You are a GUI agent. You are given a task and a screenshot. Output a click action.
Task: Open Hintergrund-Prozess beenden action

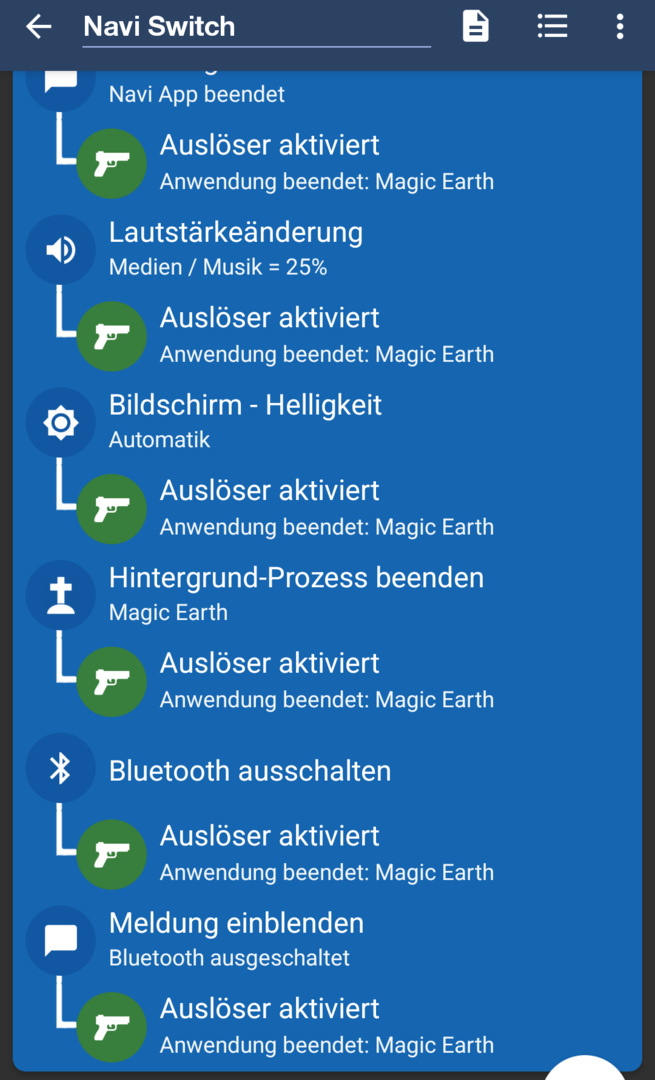(x=296, y=594)
